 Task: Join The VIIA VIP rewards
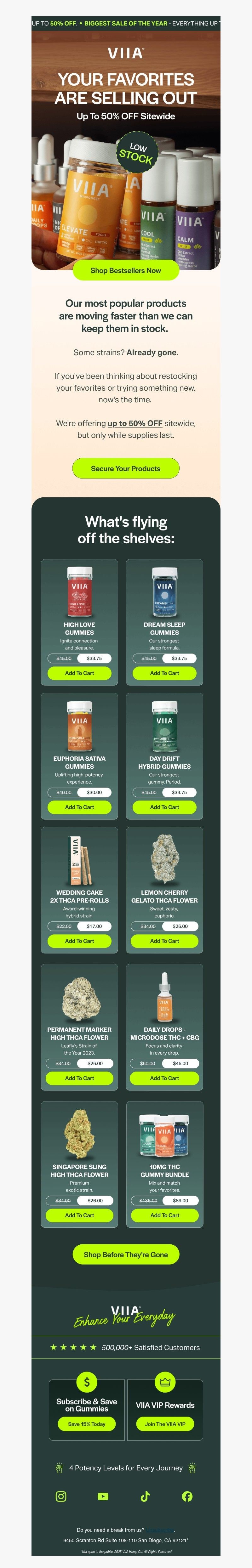(x=165, y=1424)
